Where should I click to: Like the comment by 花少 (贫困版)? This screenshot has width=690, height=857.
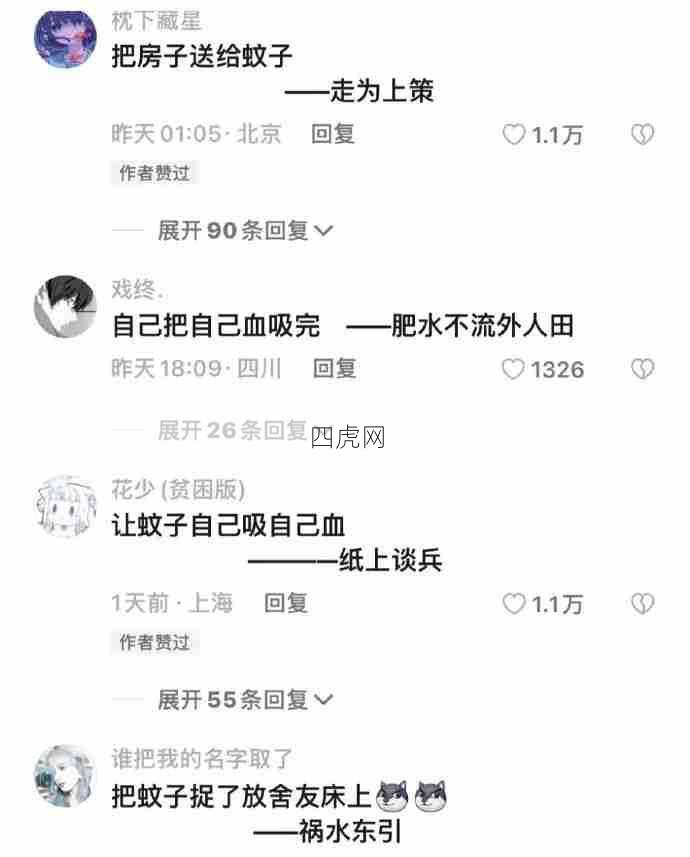coord(514,604)
